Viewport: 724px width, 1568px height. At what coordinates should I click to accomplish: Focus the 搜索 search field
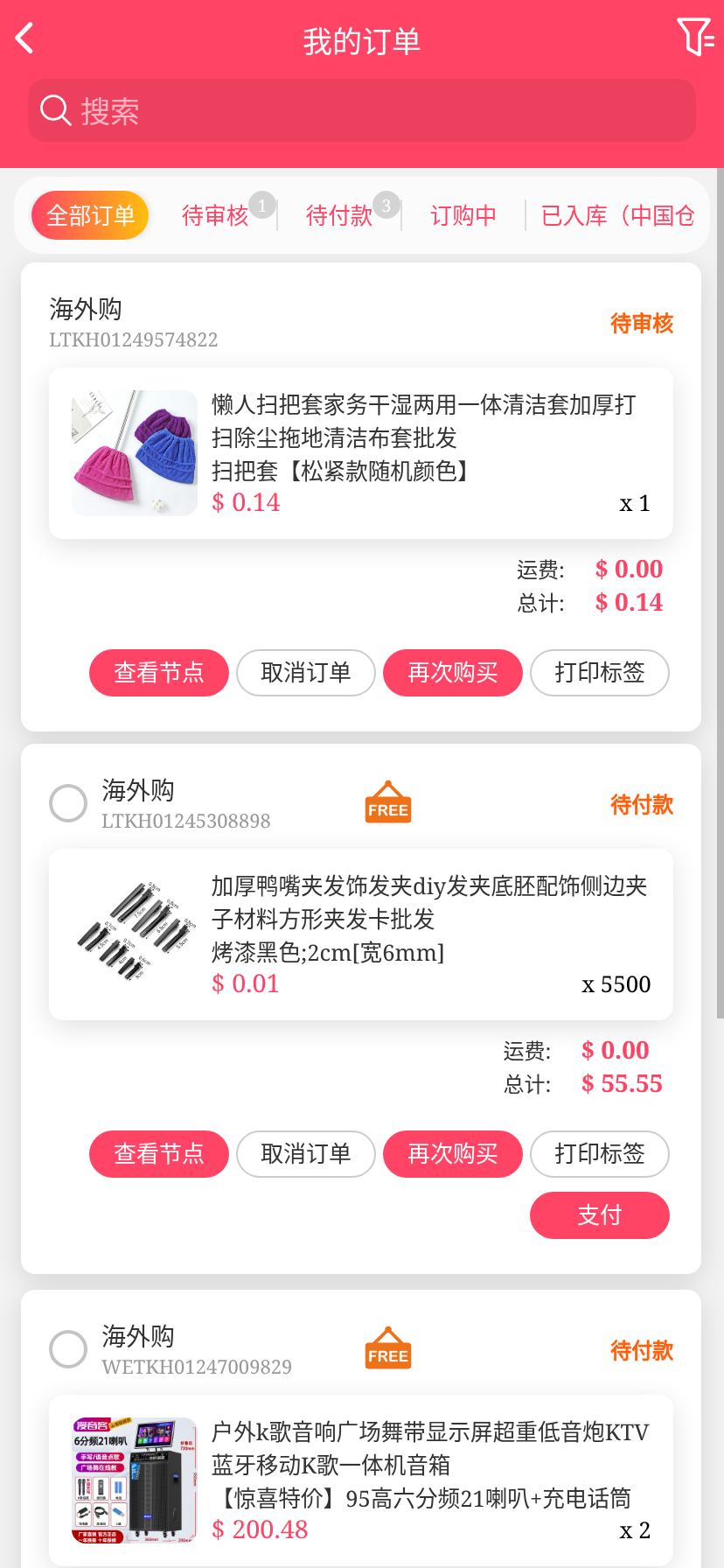[362, 111]
